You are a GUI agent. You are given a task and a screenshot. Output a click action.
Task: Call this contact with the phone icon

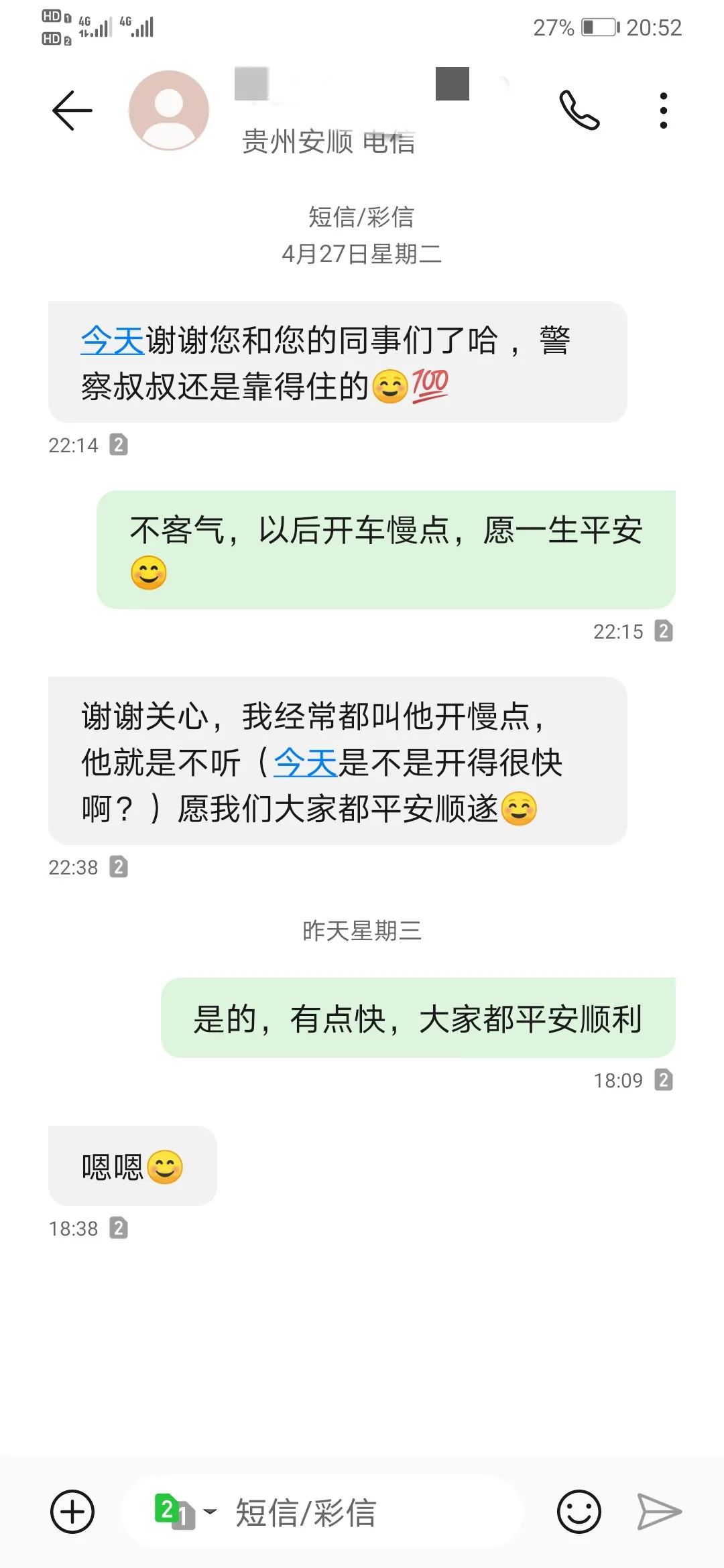click(x=579, y=111)
